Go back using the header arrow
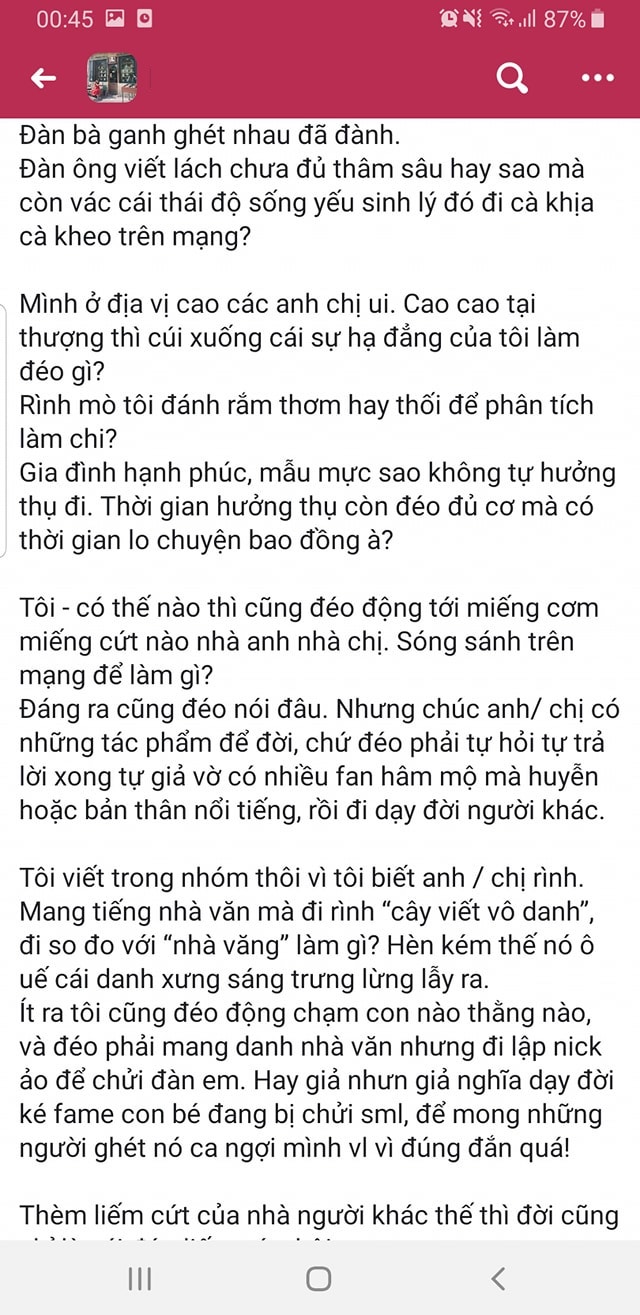 (43, 78)
